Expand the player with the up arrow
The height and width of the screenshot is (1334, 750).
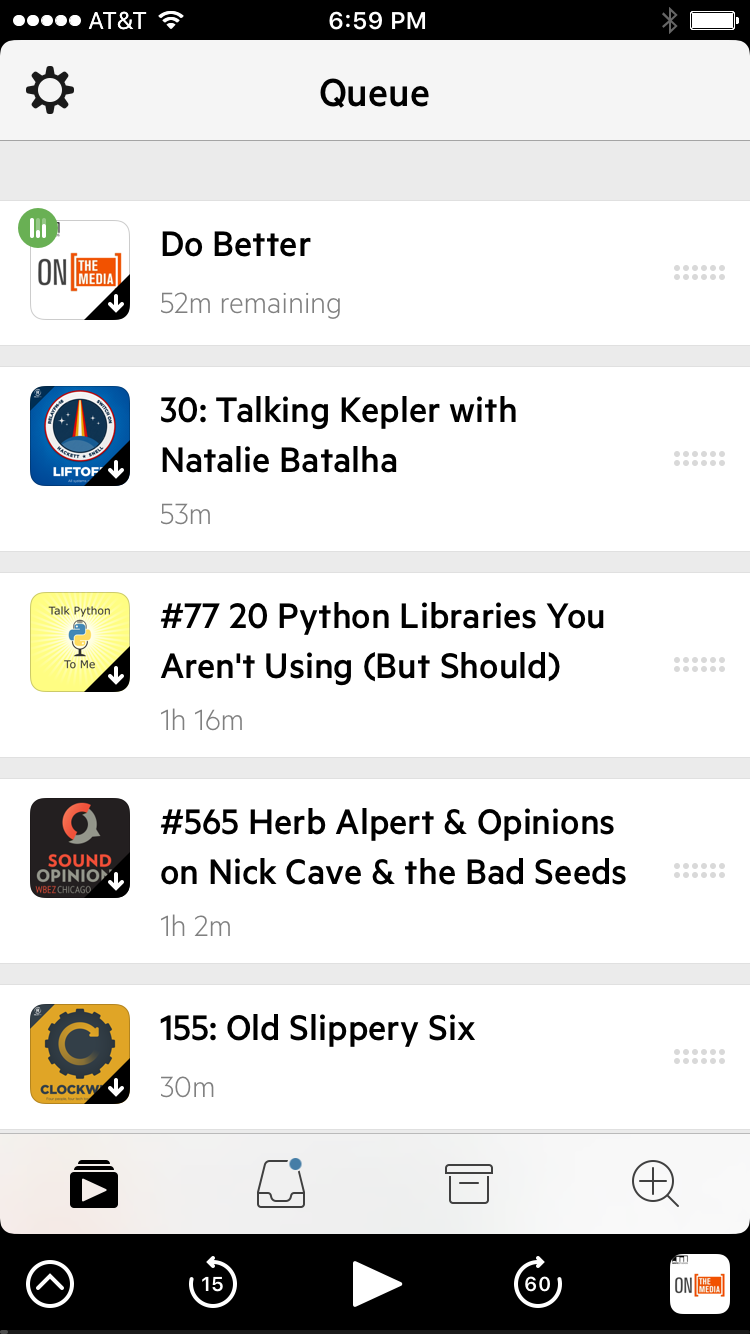50,1283
